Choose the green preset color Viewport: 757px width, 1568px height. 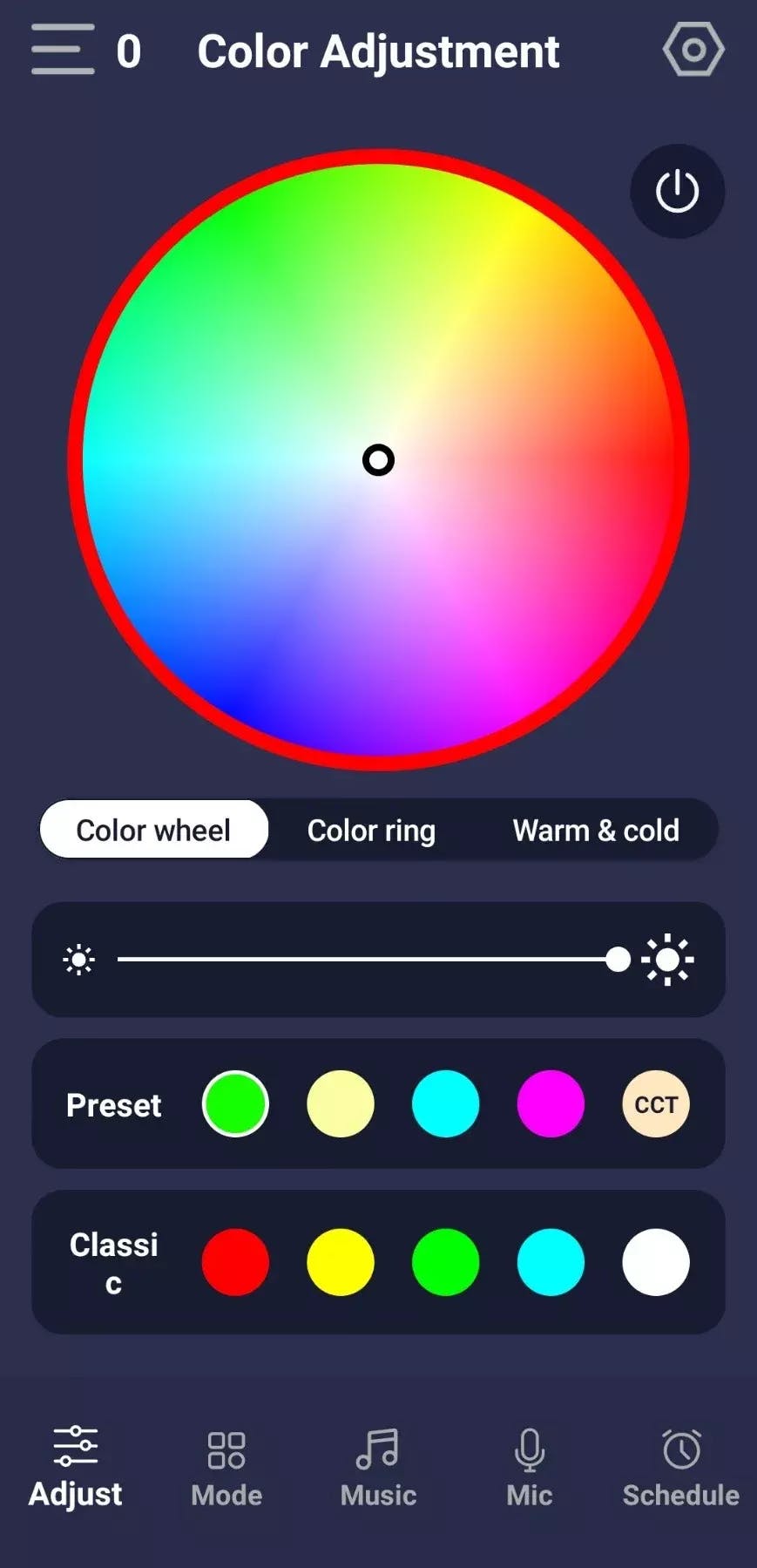(235, 1104)
